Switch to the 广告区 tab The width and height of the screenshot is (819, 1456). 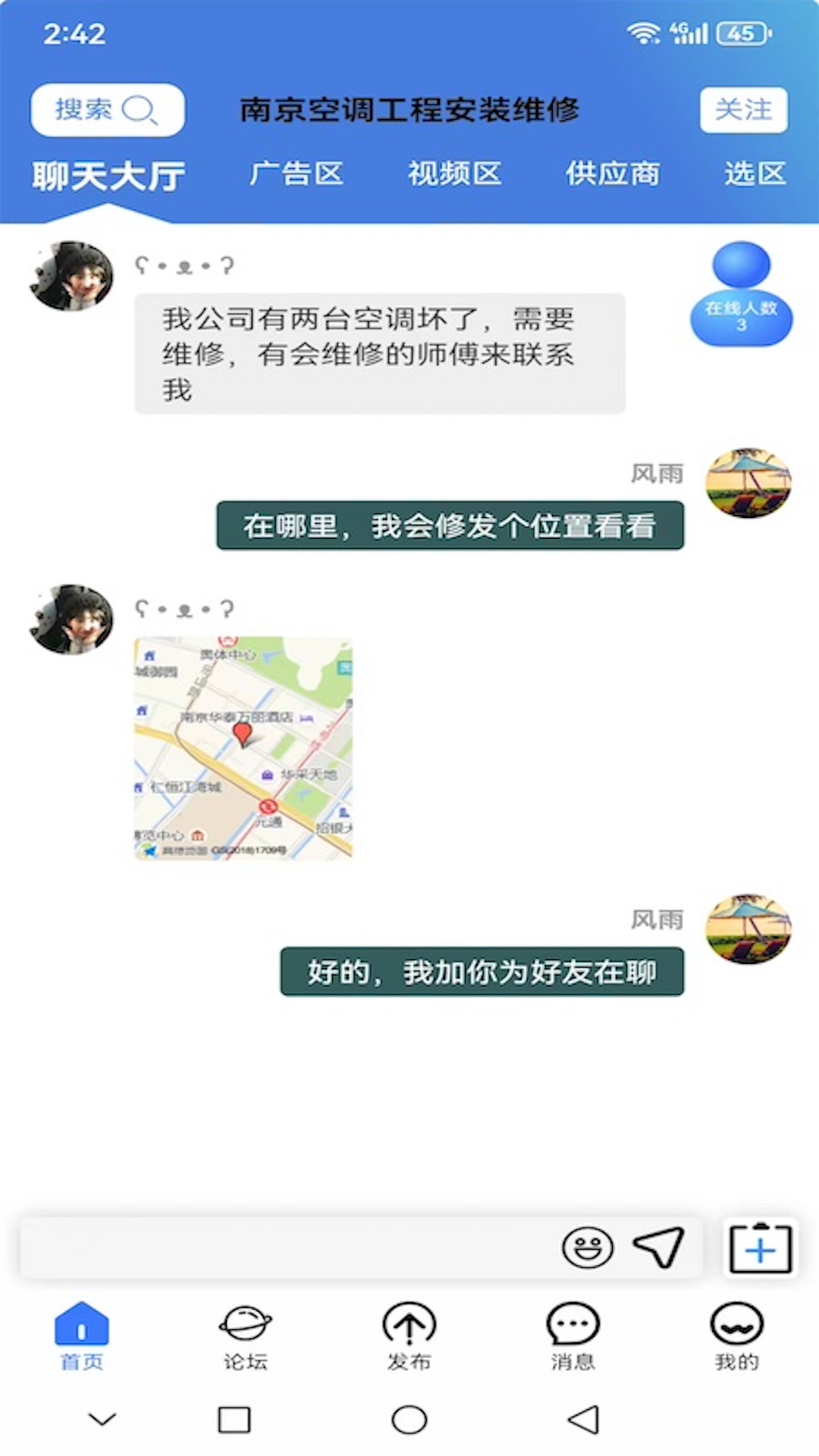[297, 174]
